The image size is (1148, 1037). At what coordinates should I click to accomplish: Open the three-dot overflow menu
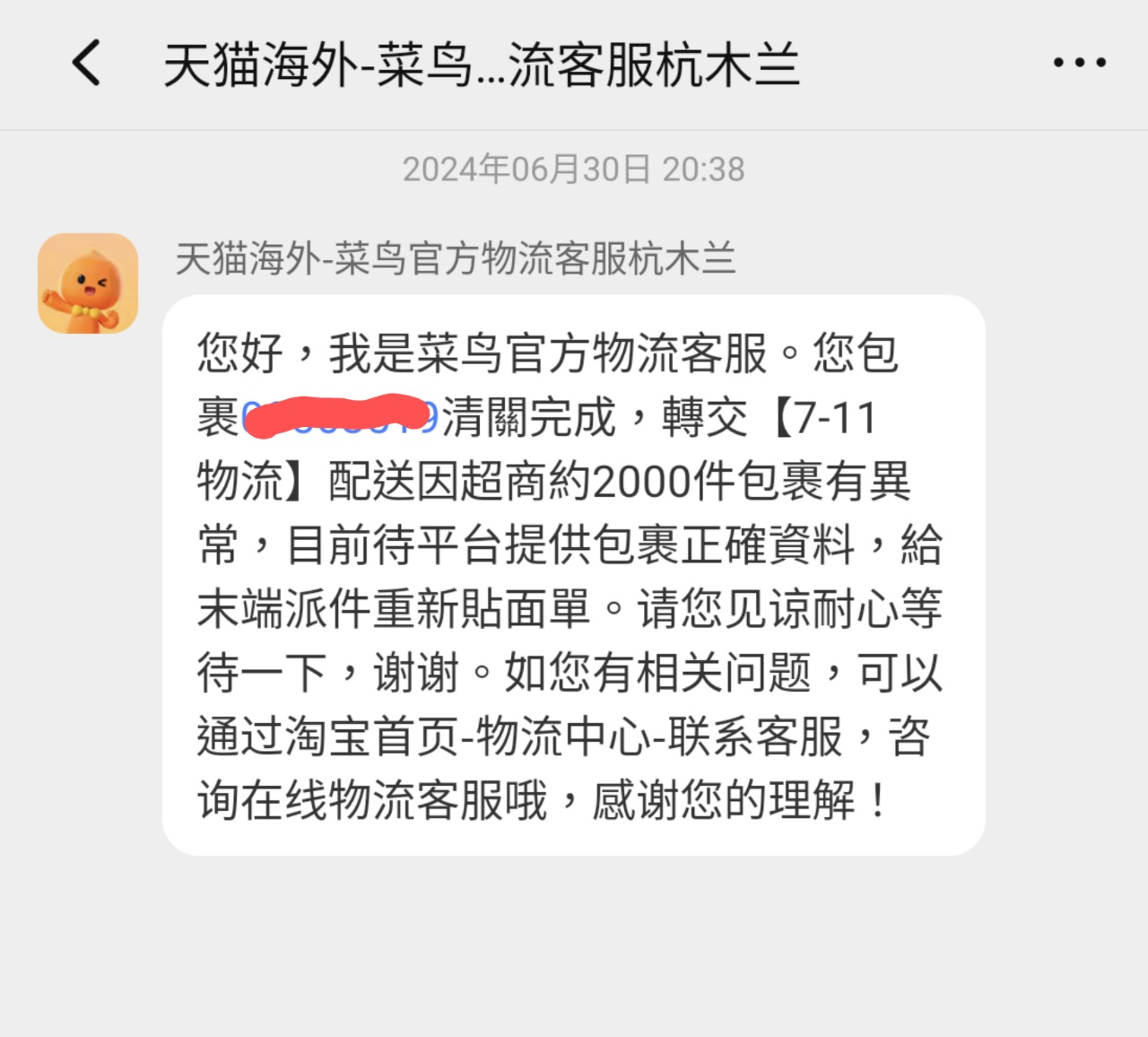[1079, 63]
